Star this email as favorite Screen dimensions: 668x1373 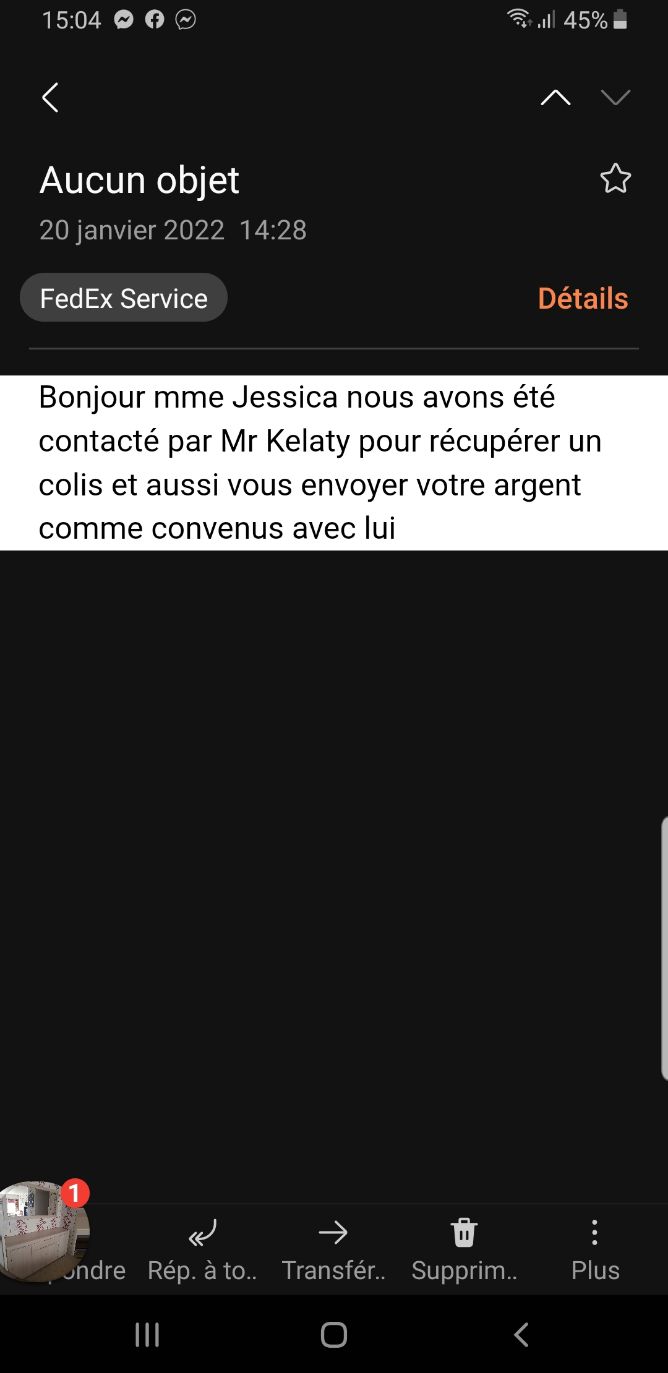615,180
